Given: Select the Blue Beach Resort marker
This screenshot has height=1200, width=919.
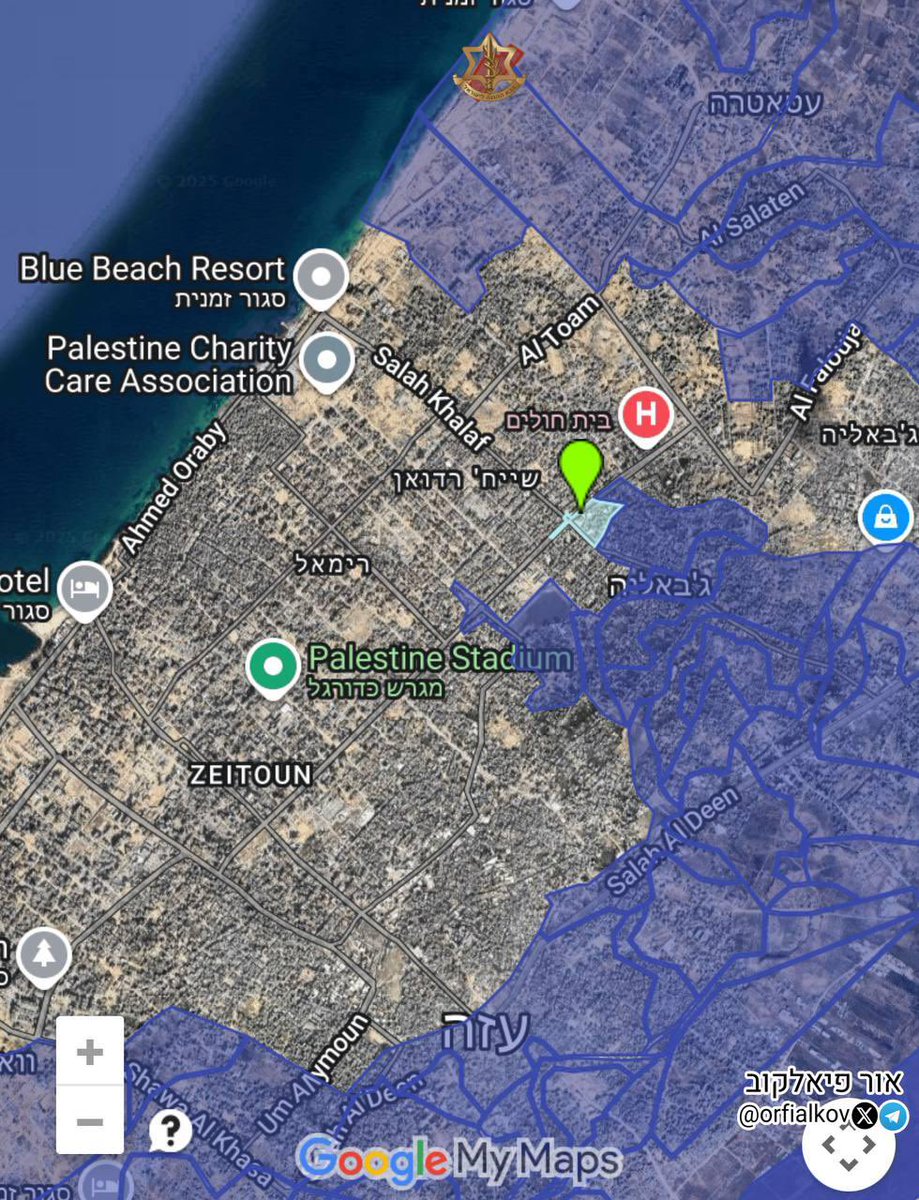Looking at the screenshot, I should click(321, 277).
